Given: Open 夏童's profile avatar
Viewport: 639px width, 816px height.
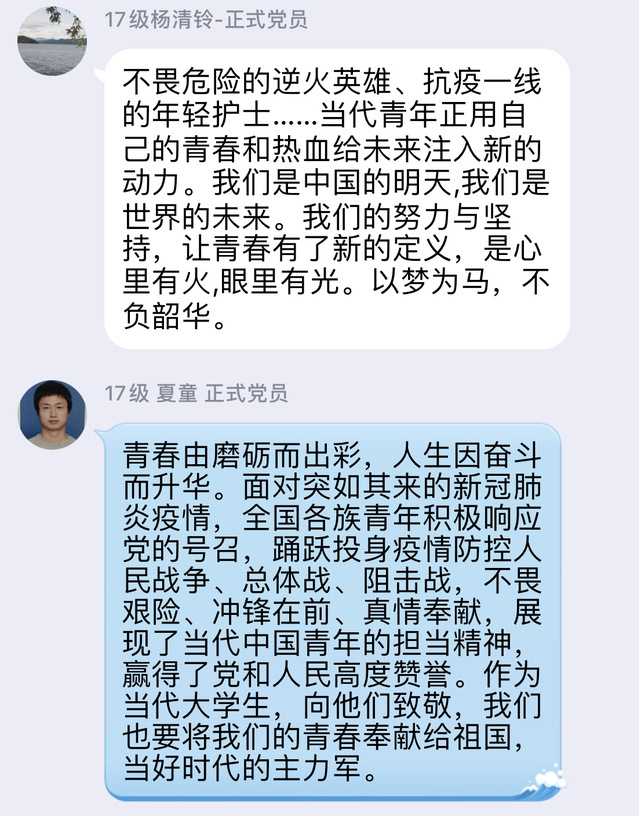Looking at the screenshot, I should coord(52,414).
